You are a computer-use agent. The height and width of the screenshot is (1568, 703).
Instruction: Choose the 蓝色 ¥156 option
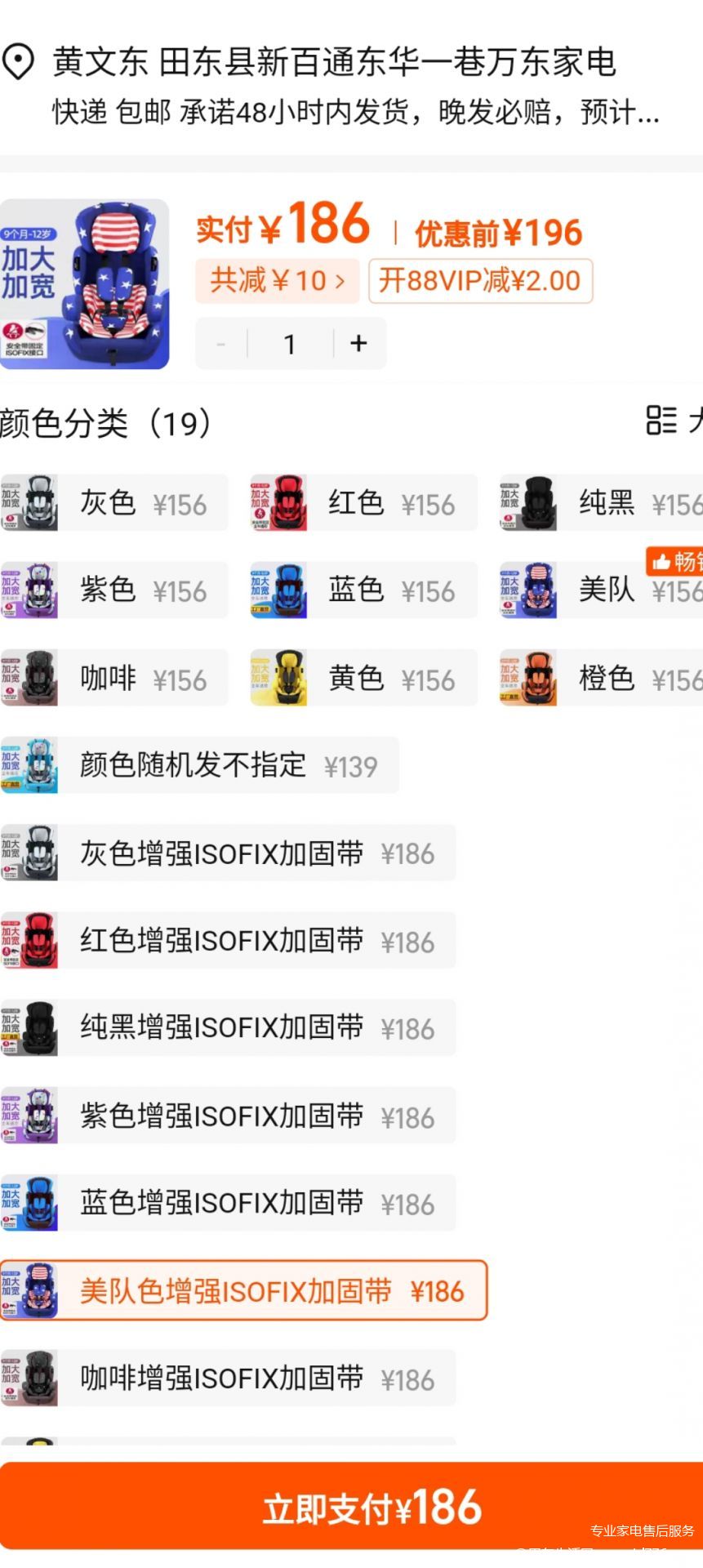click(363, 590)
